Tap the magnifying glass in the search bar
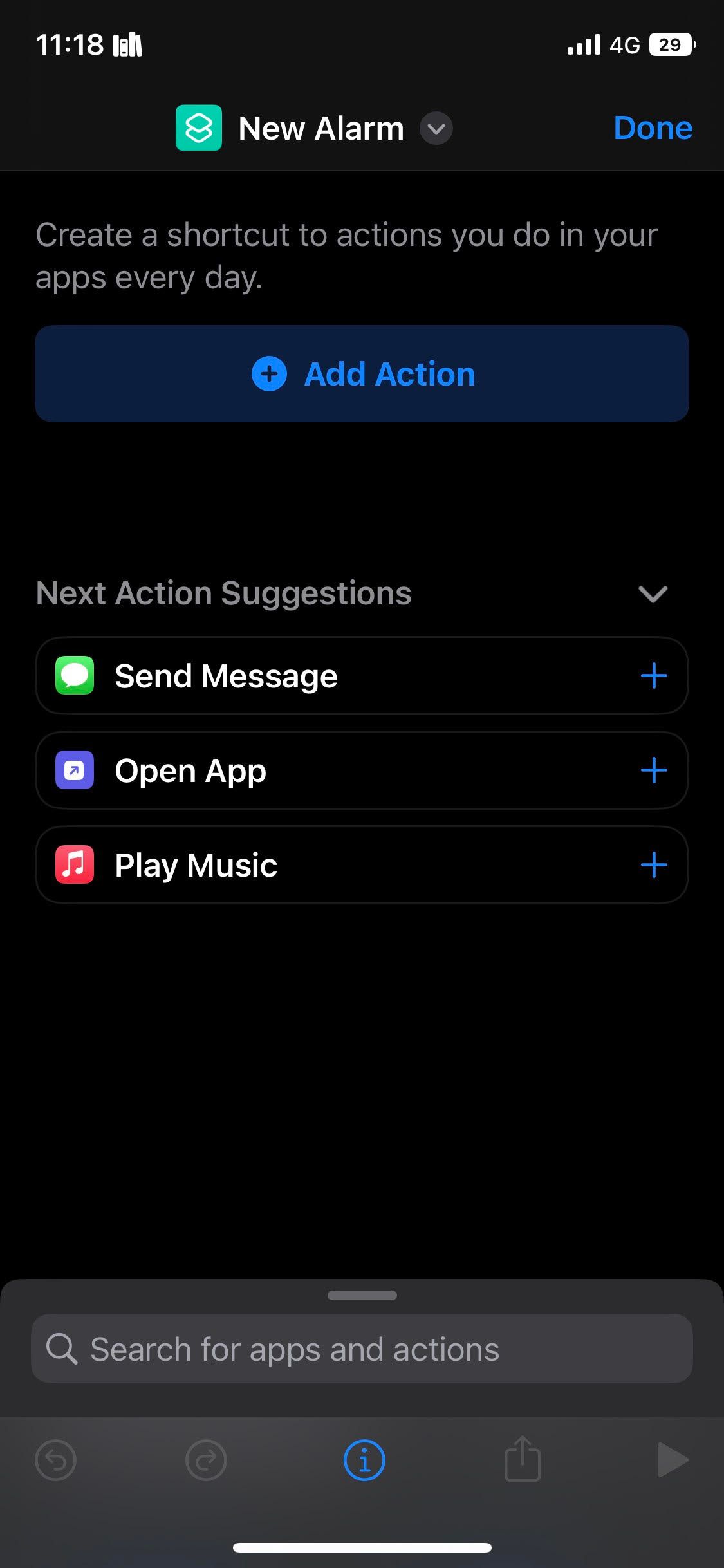The height and width of the screenshot is (1568, 724). (62, 1349)
